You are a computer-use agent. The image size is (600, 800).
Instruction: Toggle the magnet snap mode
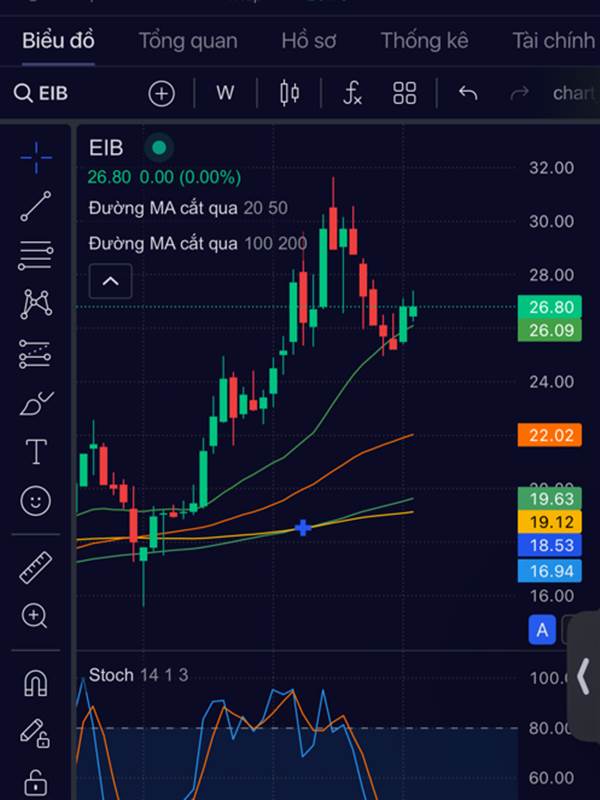[36, 683]
